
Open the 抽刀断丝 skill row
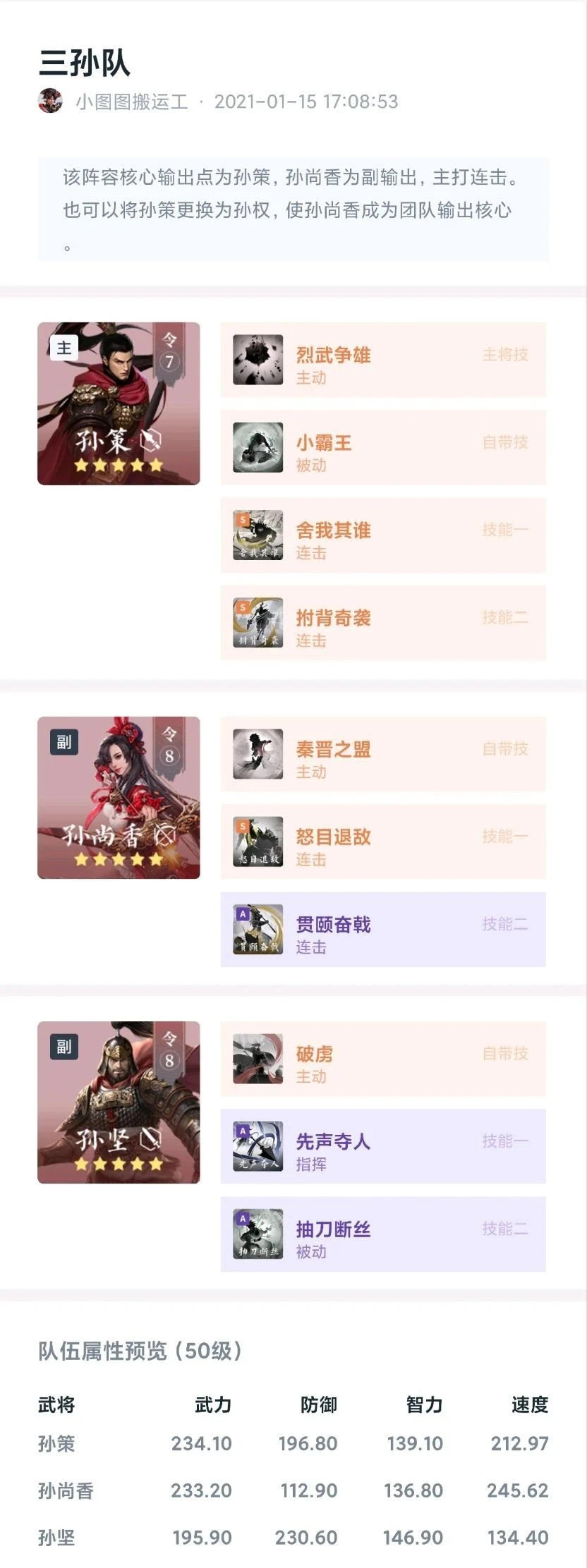click(383, 1234)
